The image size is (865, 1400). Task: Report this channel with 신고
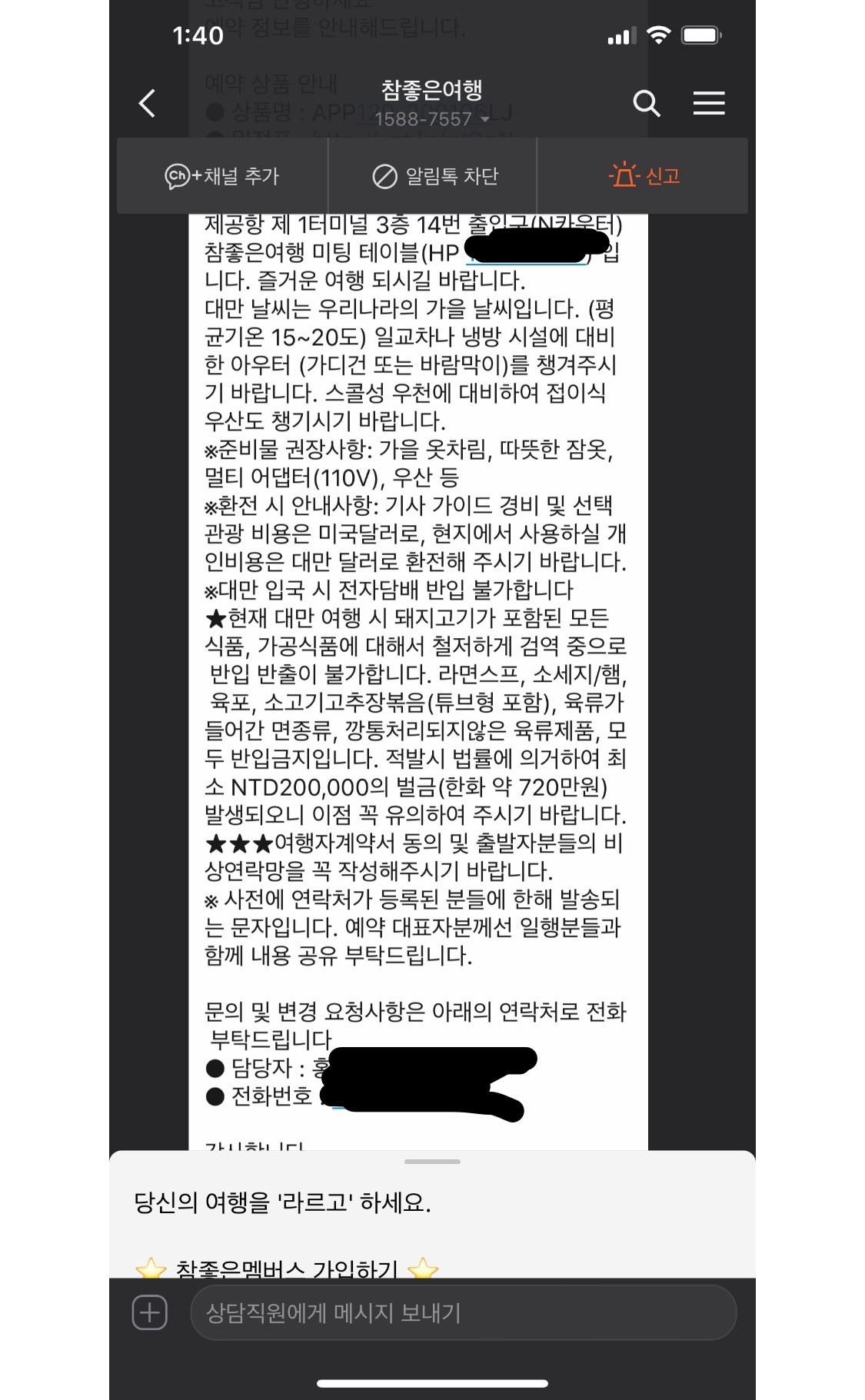click(x=644, y=176)
